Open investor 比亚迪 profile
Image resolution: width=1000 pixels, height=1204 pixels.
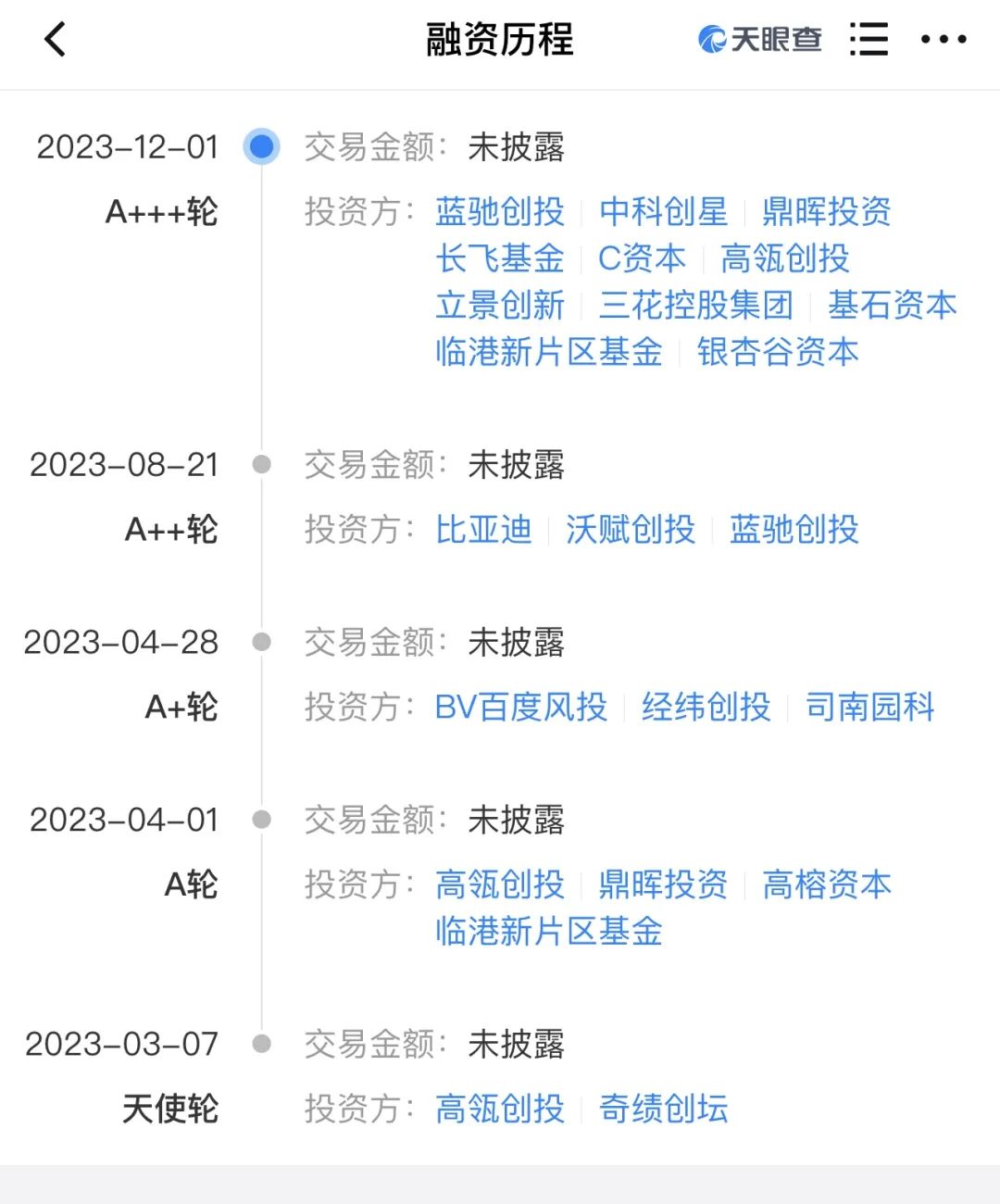(x=483, y=530)
